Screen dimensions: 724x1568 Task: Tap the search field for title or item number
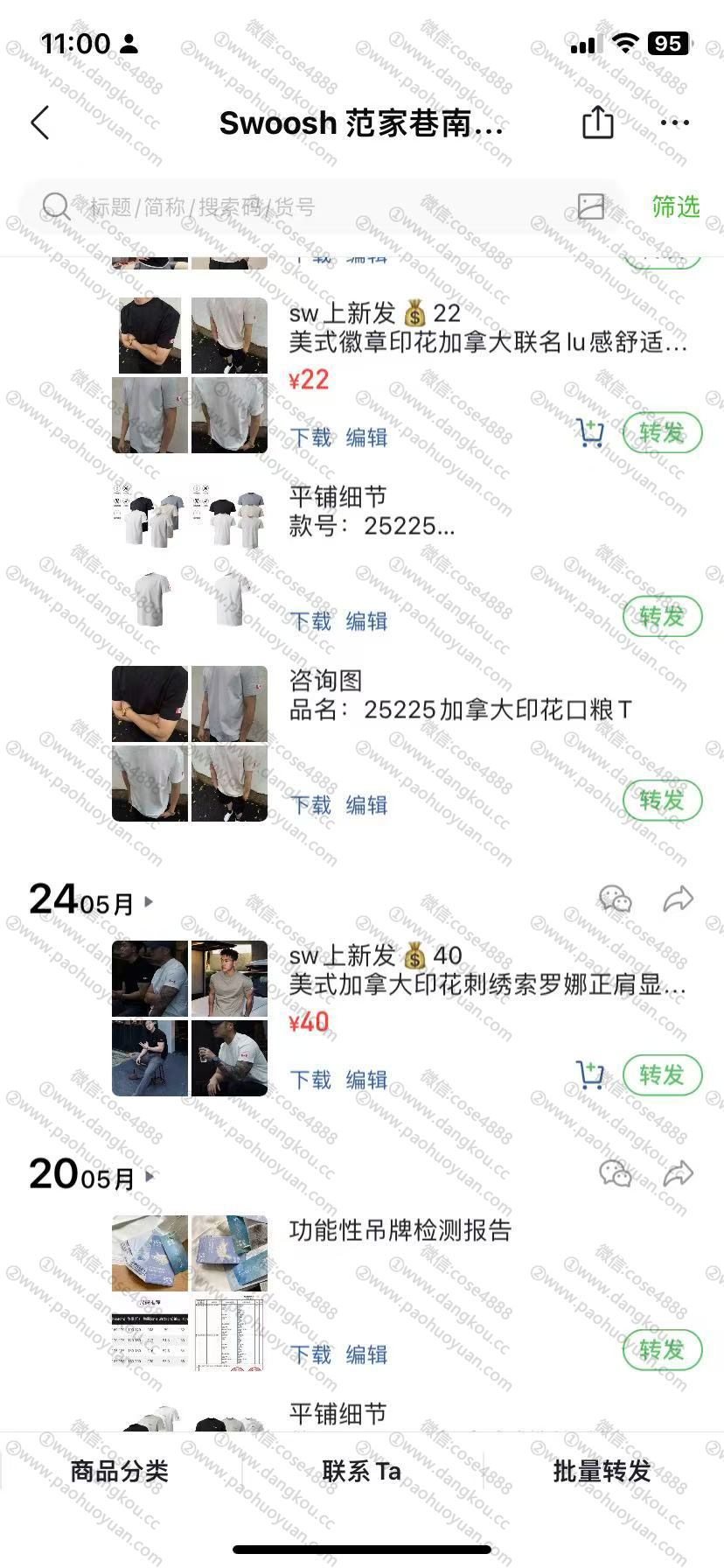[297, 207]
